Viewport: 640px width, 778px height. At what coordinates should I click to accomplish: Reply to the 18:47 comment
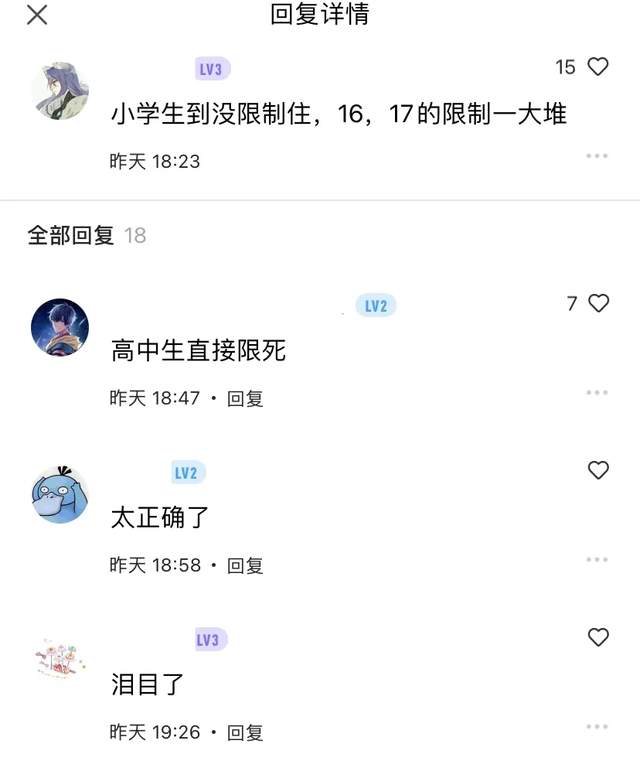tap(245, 398)
